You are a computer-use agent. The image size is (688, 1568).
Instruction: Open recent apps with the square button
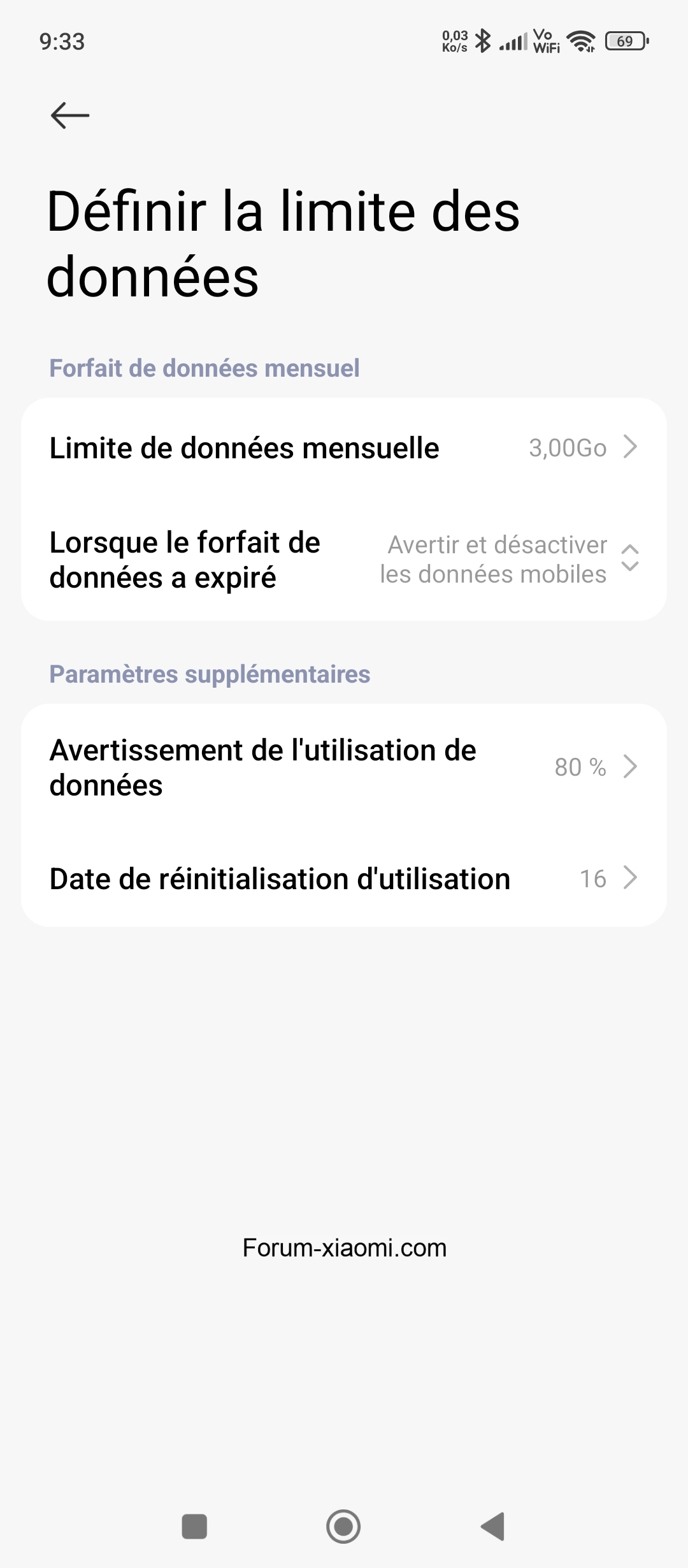point(194,1527)
